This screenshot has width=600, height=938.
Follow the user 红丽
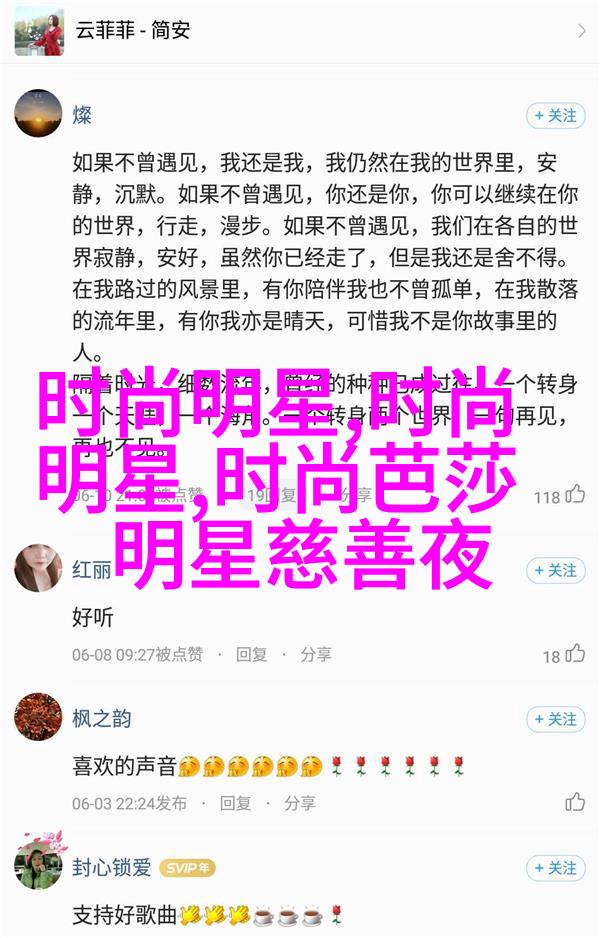coord(553,570)
